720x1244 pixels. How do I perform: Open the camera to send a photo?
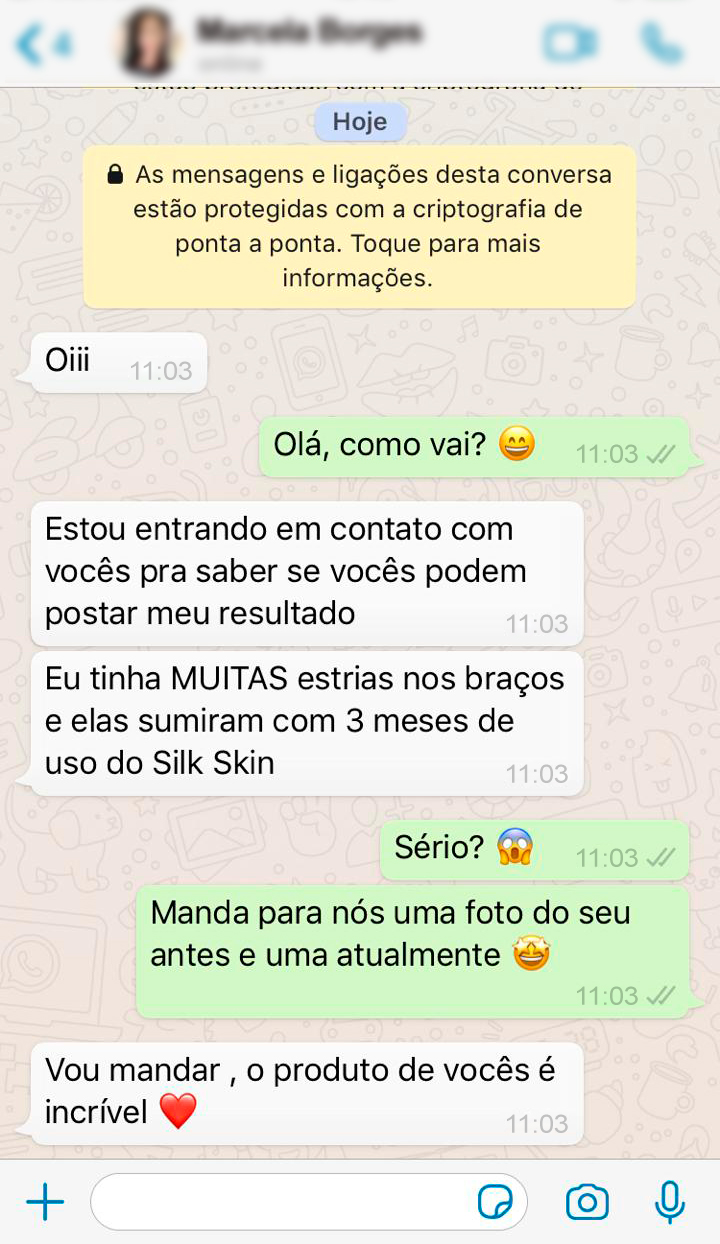587,1201
